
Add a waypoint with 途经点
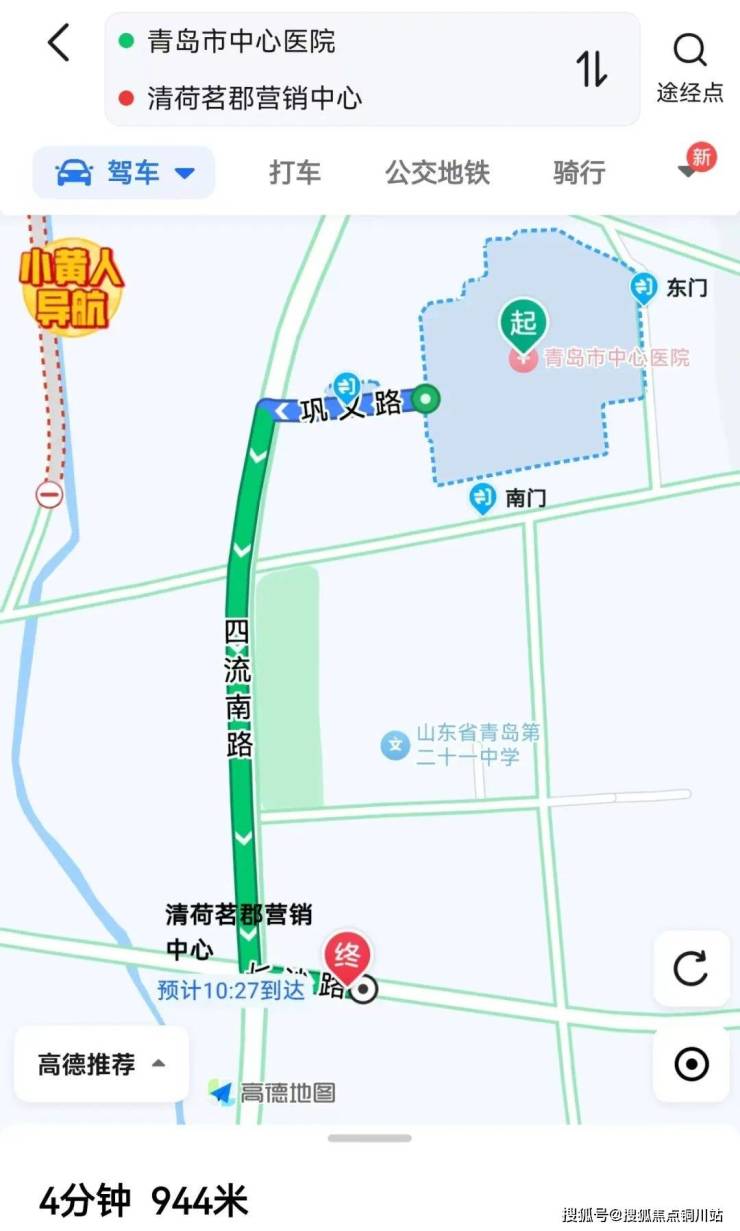(689, 68)
